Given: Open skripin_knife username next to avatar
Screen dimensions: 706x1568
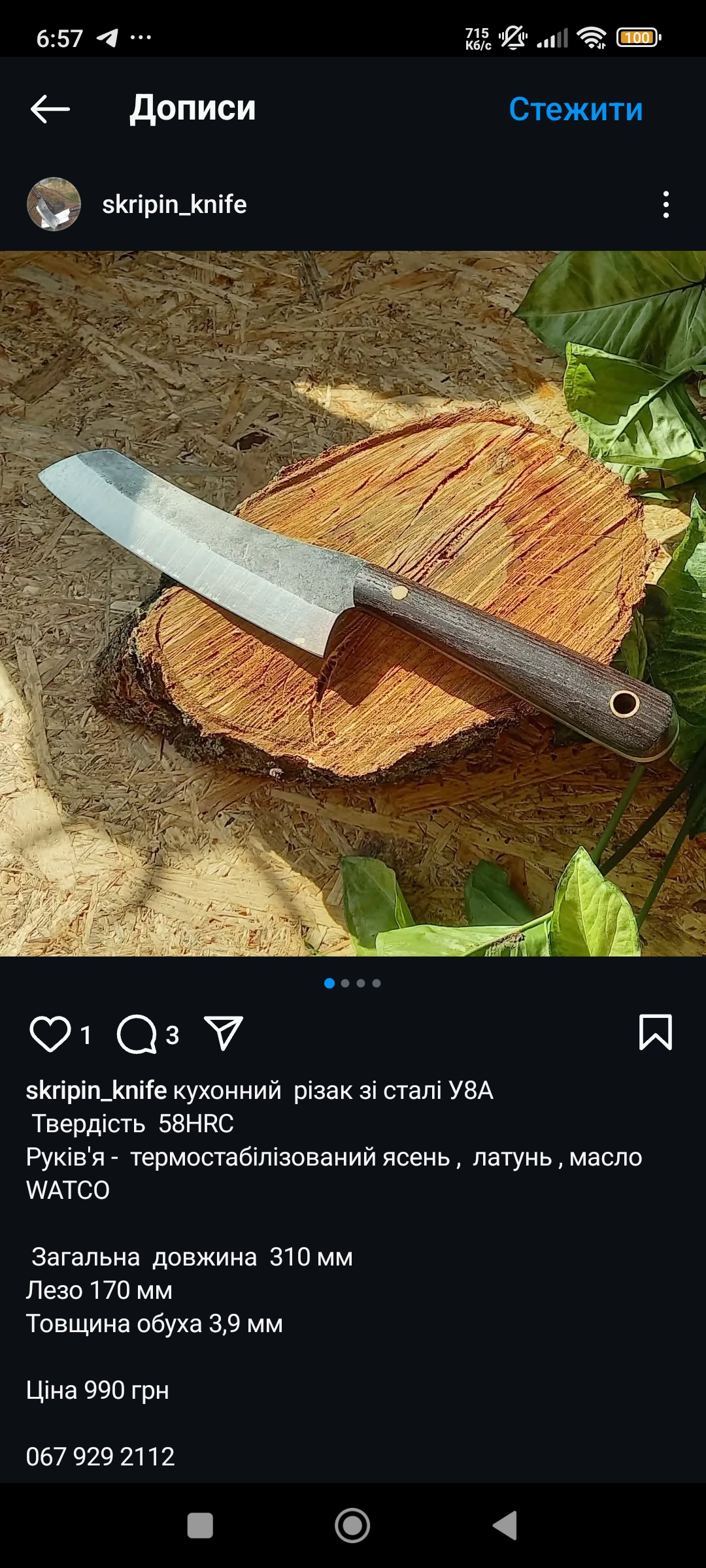Looking at the screenshot, I should click(175, 204).
